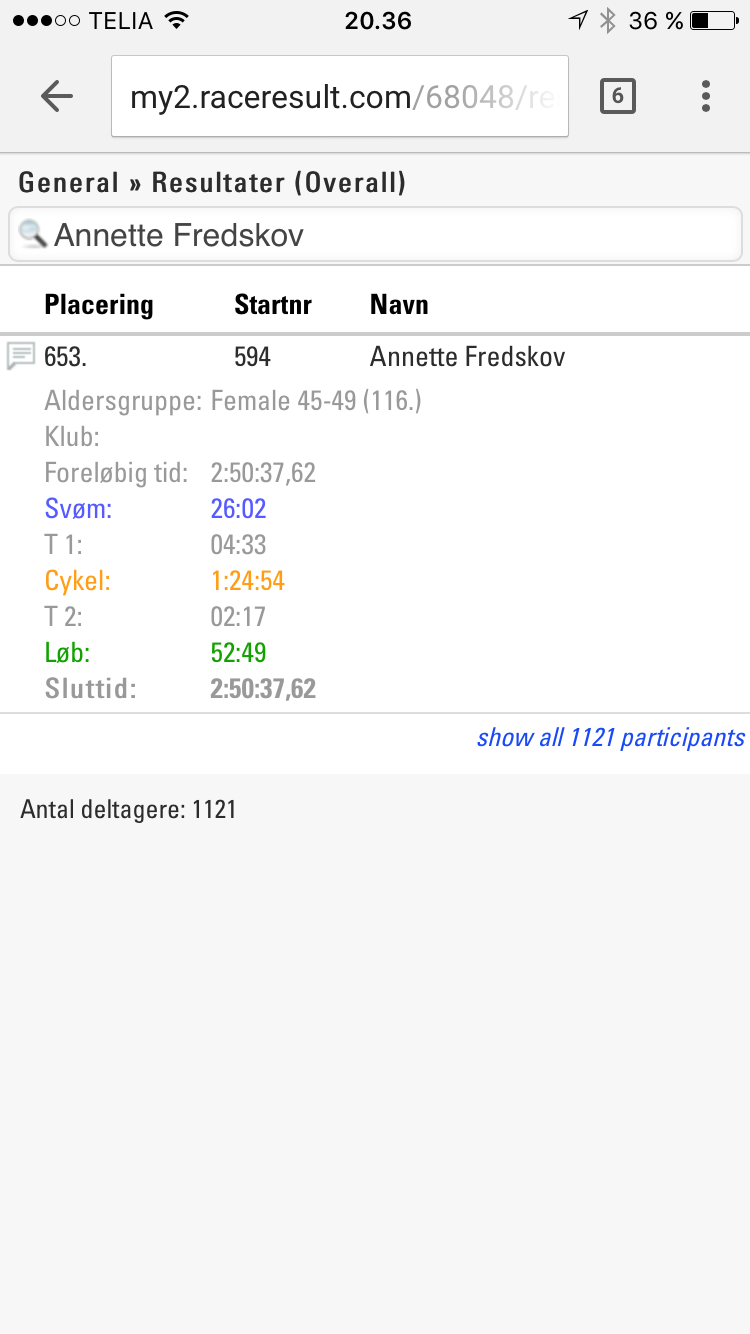
Task: Tap the comment icon beside placing 653
Action: click(21, 356)
